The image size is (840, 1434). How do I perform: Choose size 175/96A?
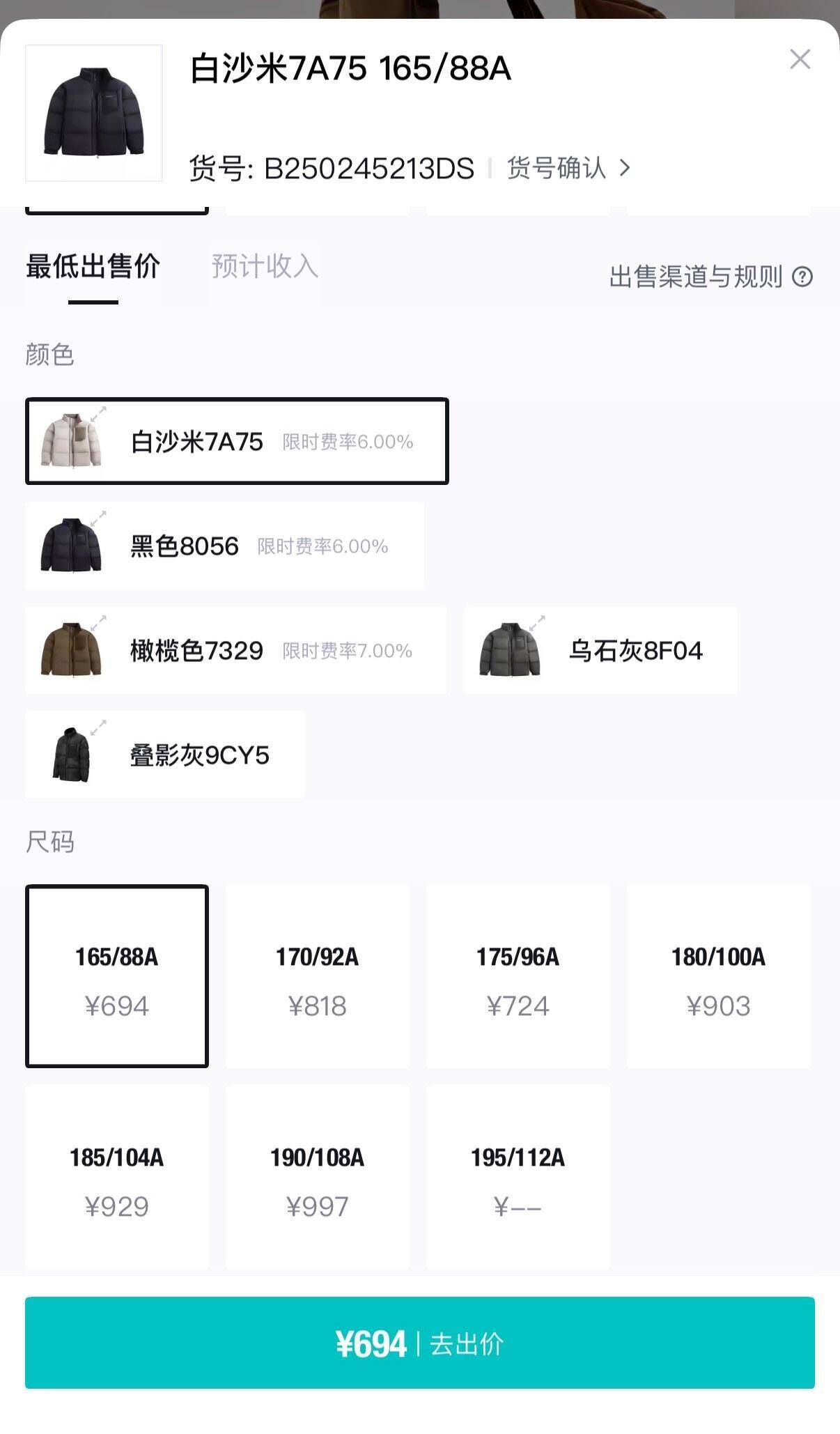pyautogui.click(x=518, y=976)
